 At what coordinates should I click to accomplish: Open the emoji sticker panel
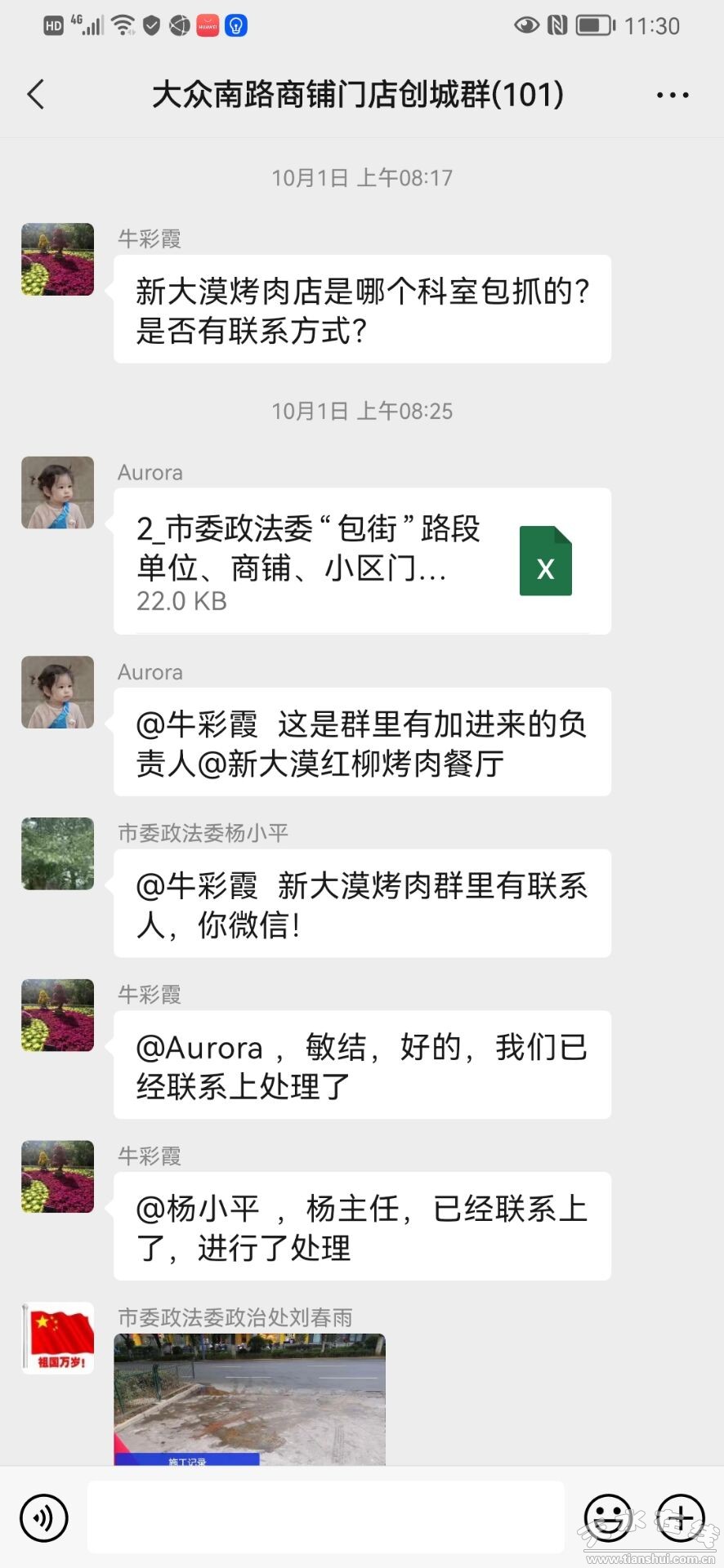608,1517
